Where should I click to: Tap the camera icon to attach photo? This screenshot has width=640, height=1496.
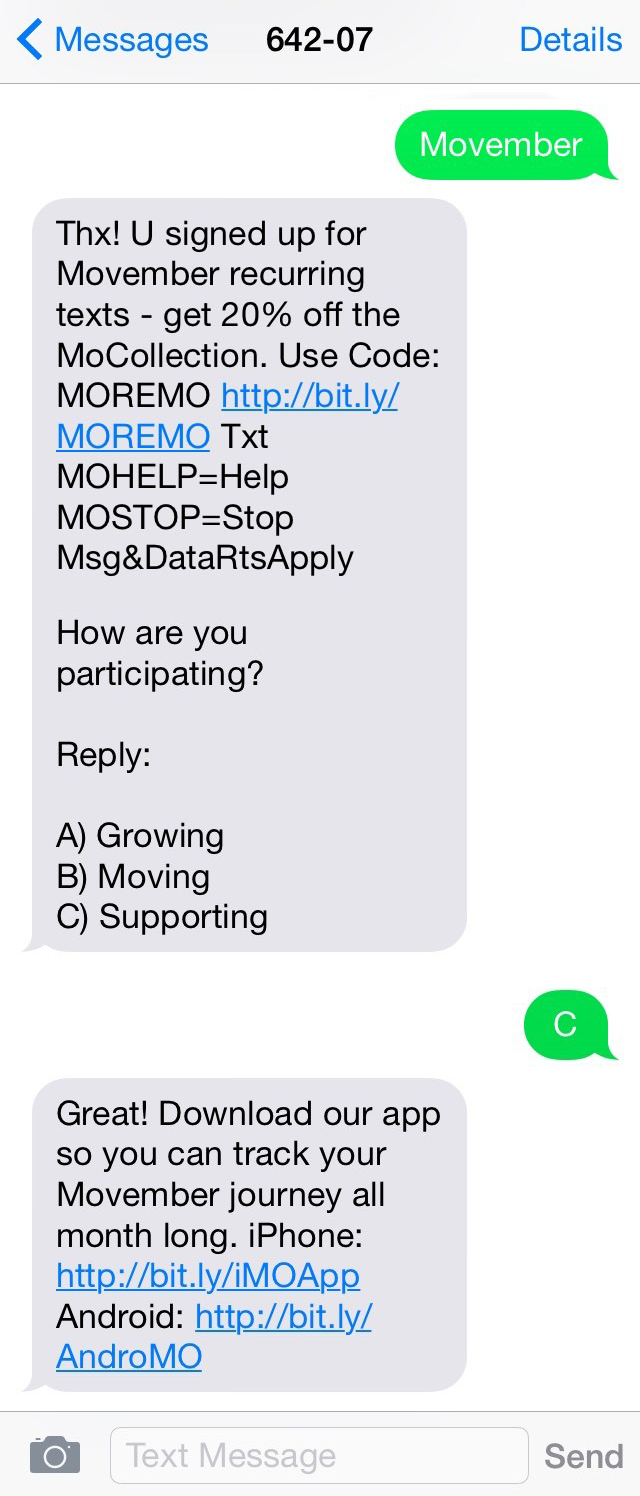pos(54,1455)
